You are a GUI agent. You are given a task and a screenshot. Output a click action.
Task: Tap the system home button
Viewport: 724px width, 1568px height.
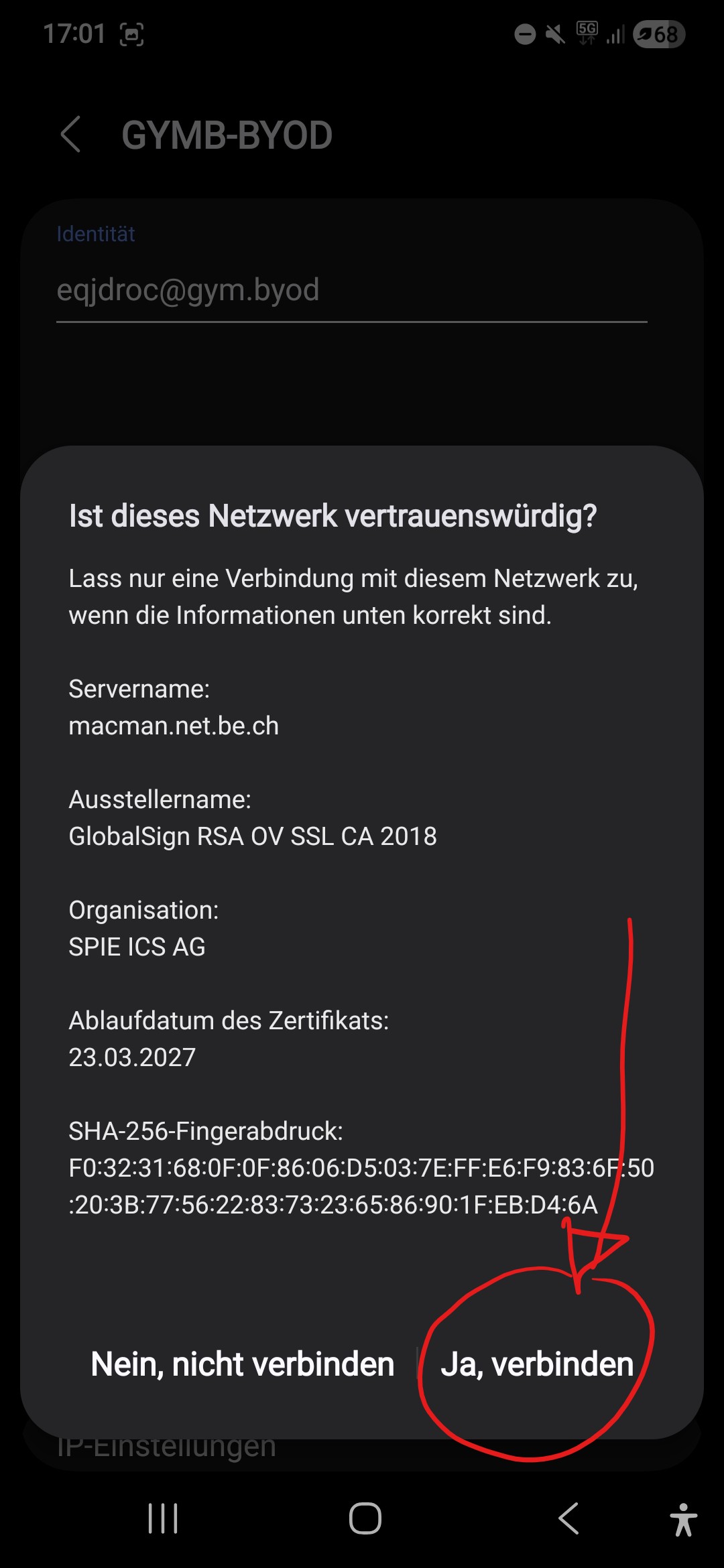365,1518
